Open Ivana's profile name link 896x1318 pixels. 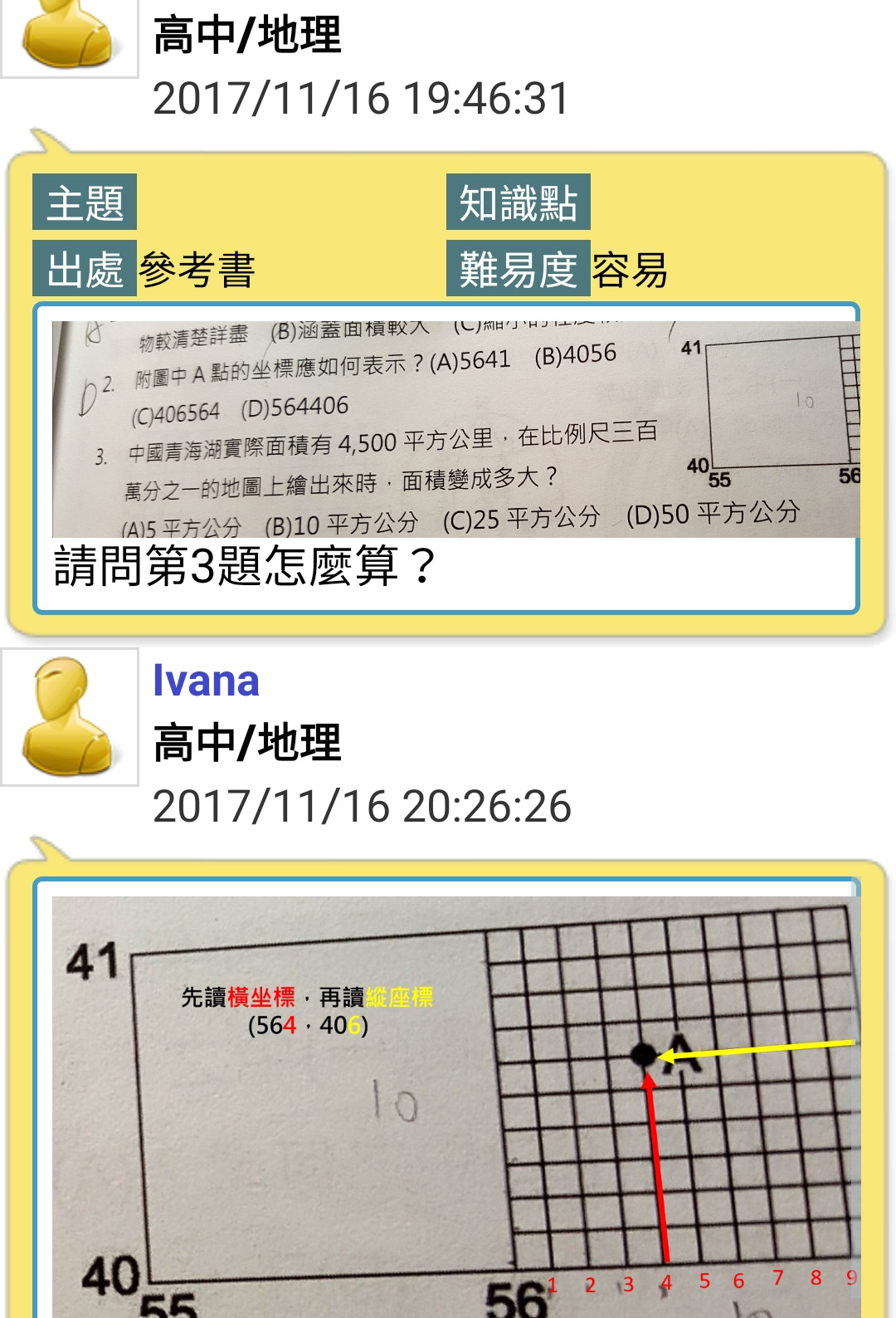click(x=206, y=681)
